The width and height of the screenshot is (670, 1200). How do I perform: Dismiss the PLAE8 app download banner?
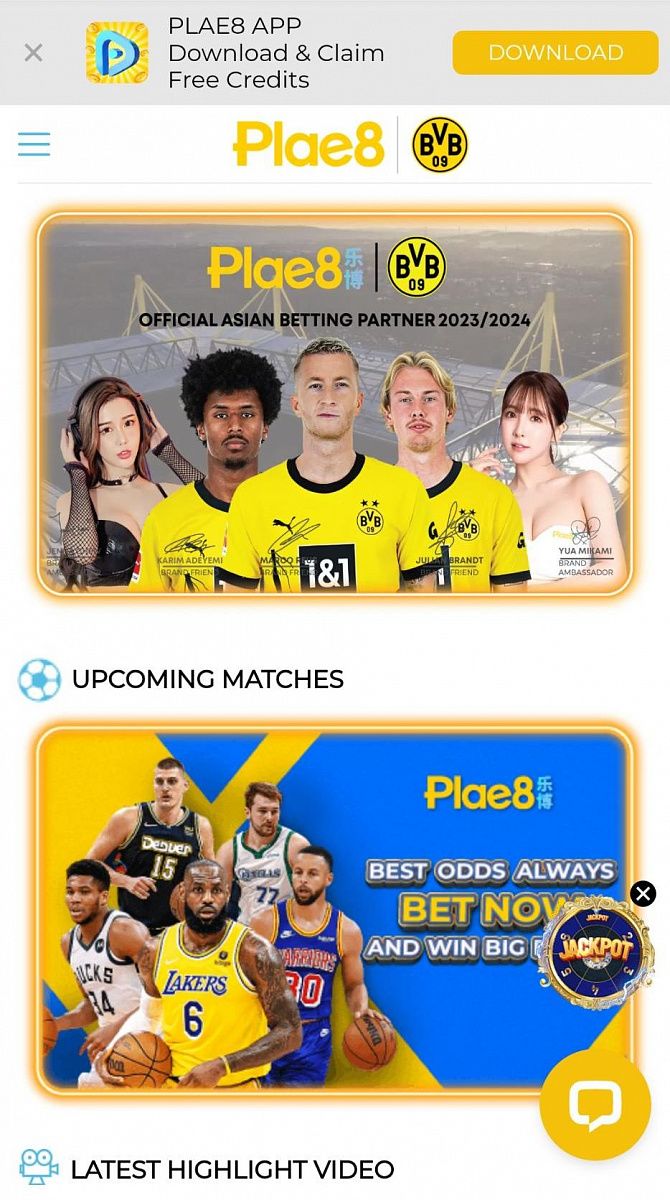click(33, 53)
